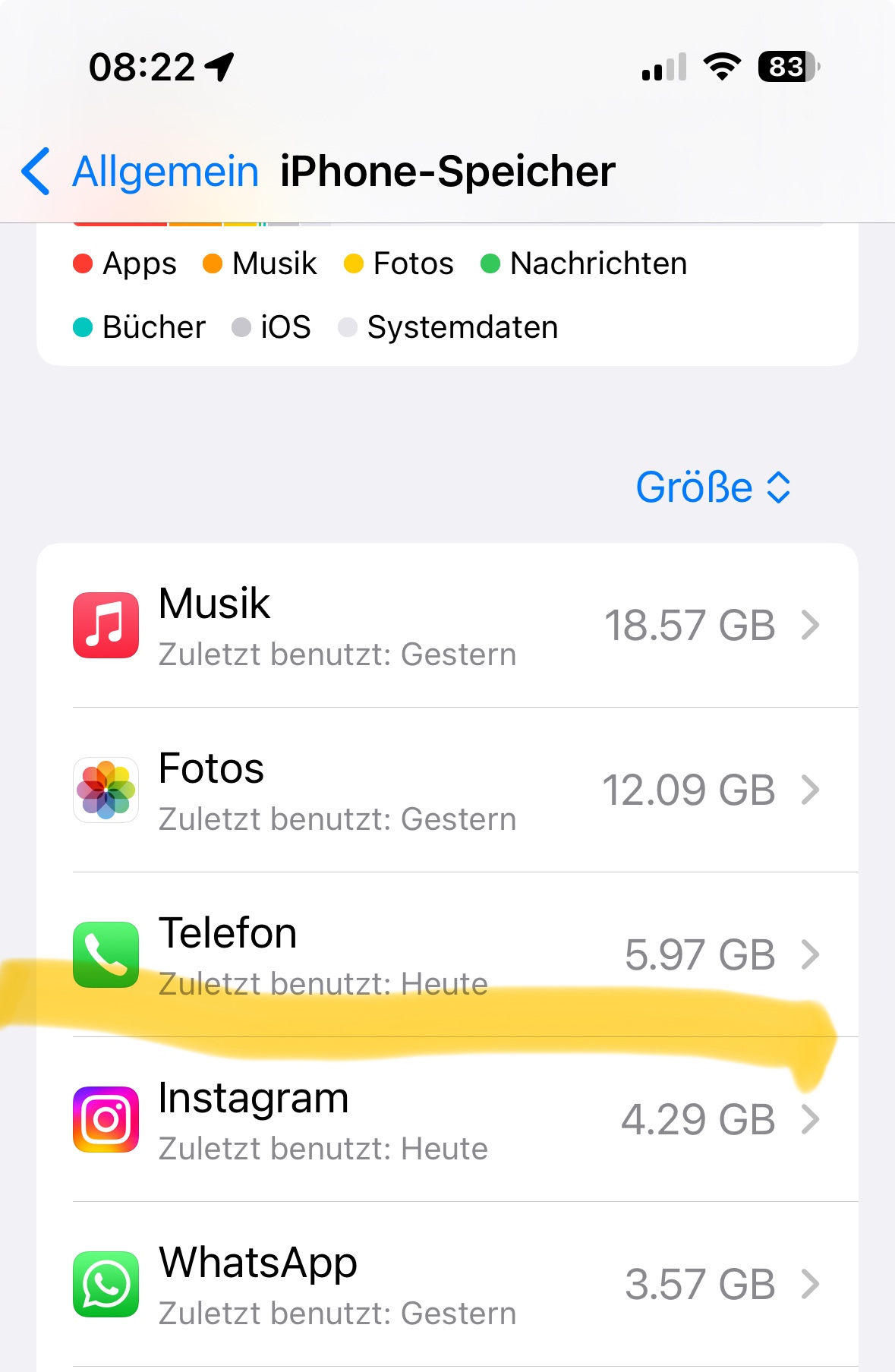Open WhatsApp storage details
This screenshot has height=1372, width=895.
[446, 1284]
